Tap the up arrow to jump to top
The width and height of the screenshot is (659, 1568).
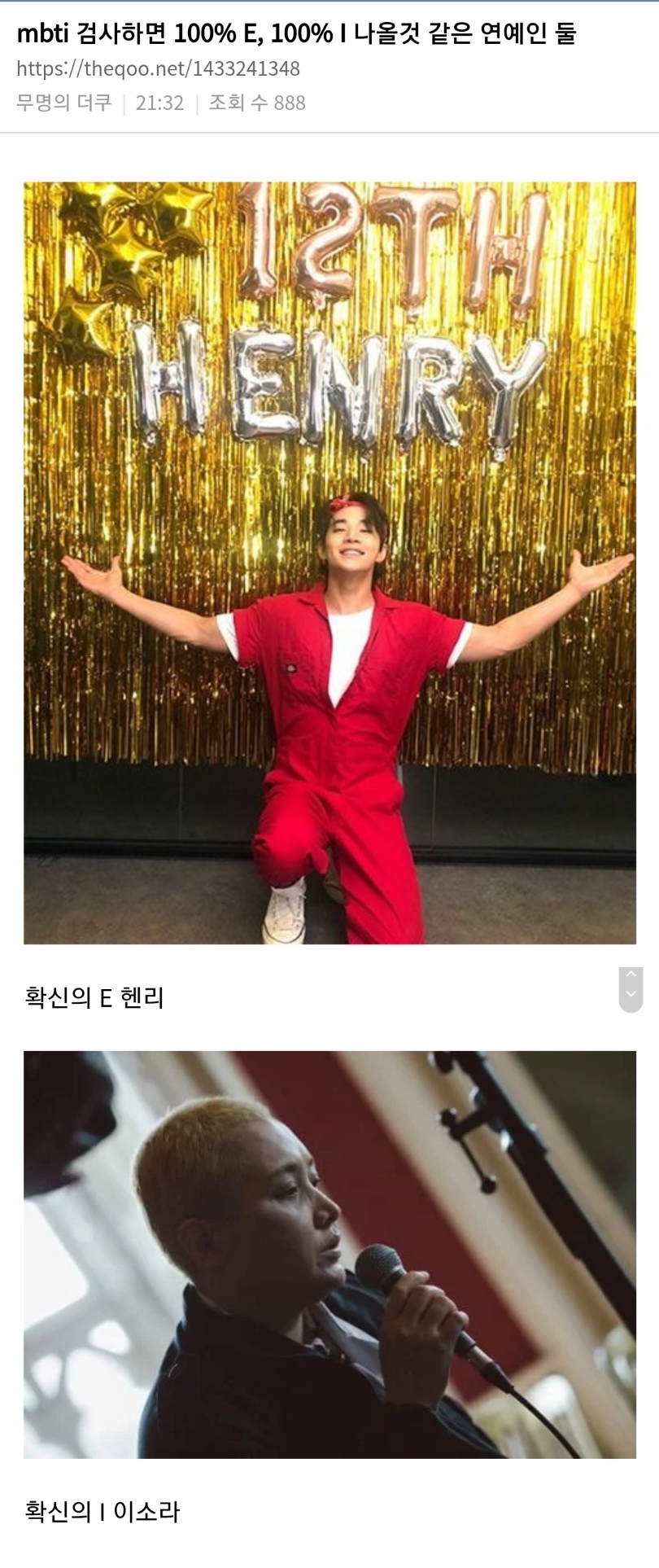click(631, 978)
